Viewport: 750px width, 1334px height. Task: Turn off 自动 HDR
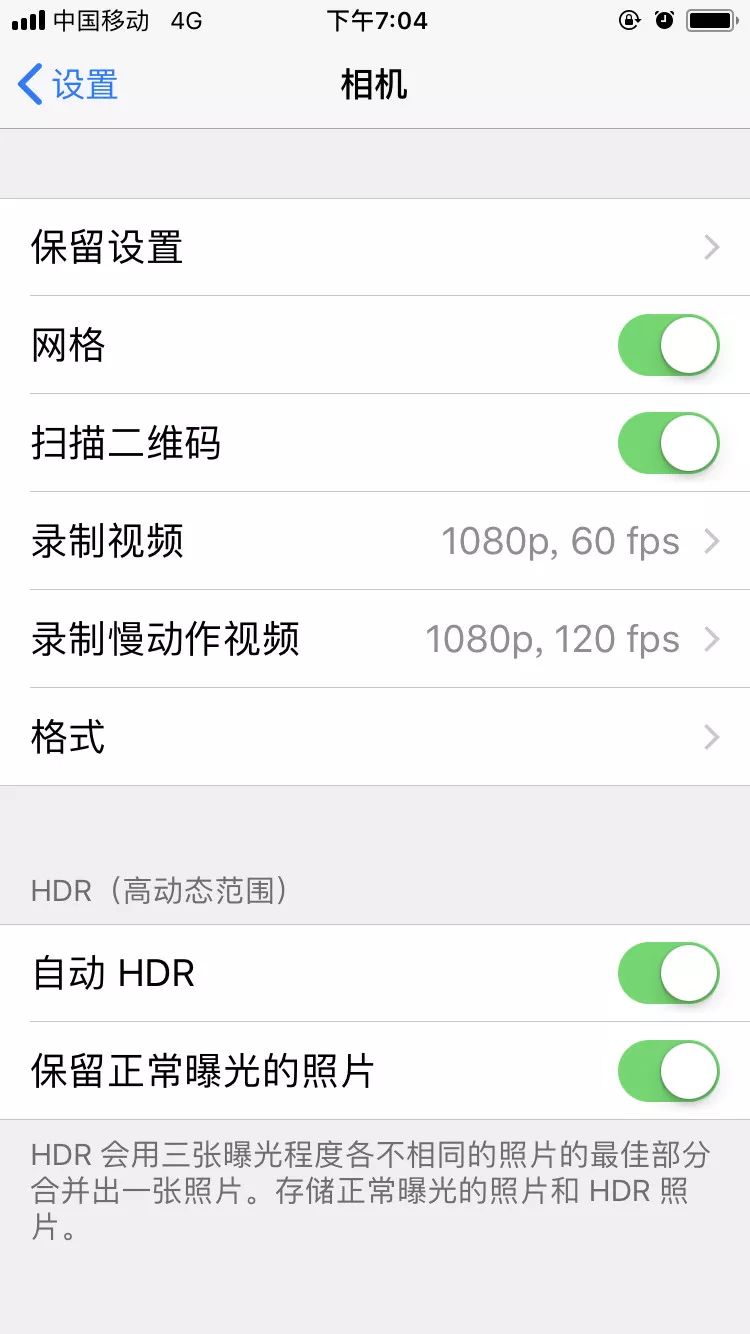tap(668, 973)
